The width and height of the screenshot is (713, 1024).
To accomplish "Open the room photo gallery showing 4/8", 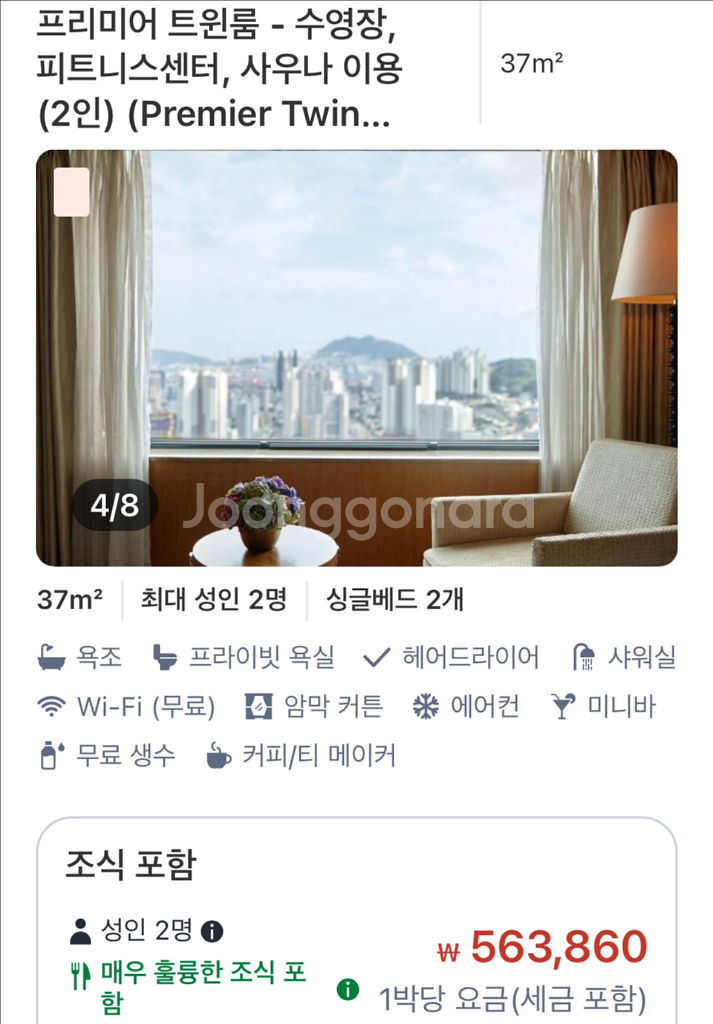I will (x=356, y=358).
